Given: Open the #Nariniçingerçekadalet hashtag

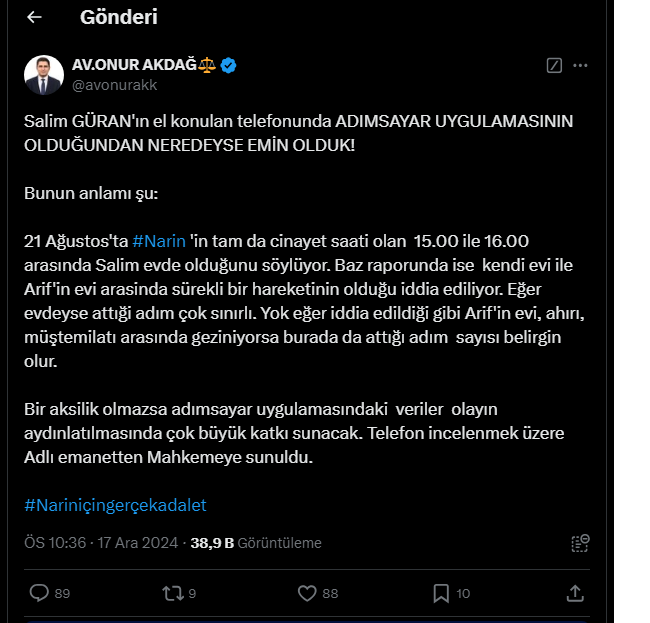Looking at the screenshot, I should pyautogui.click(x=115, y=505).
